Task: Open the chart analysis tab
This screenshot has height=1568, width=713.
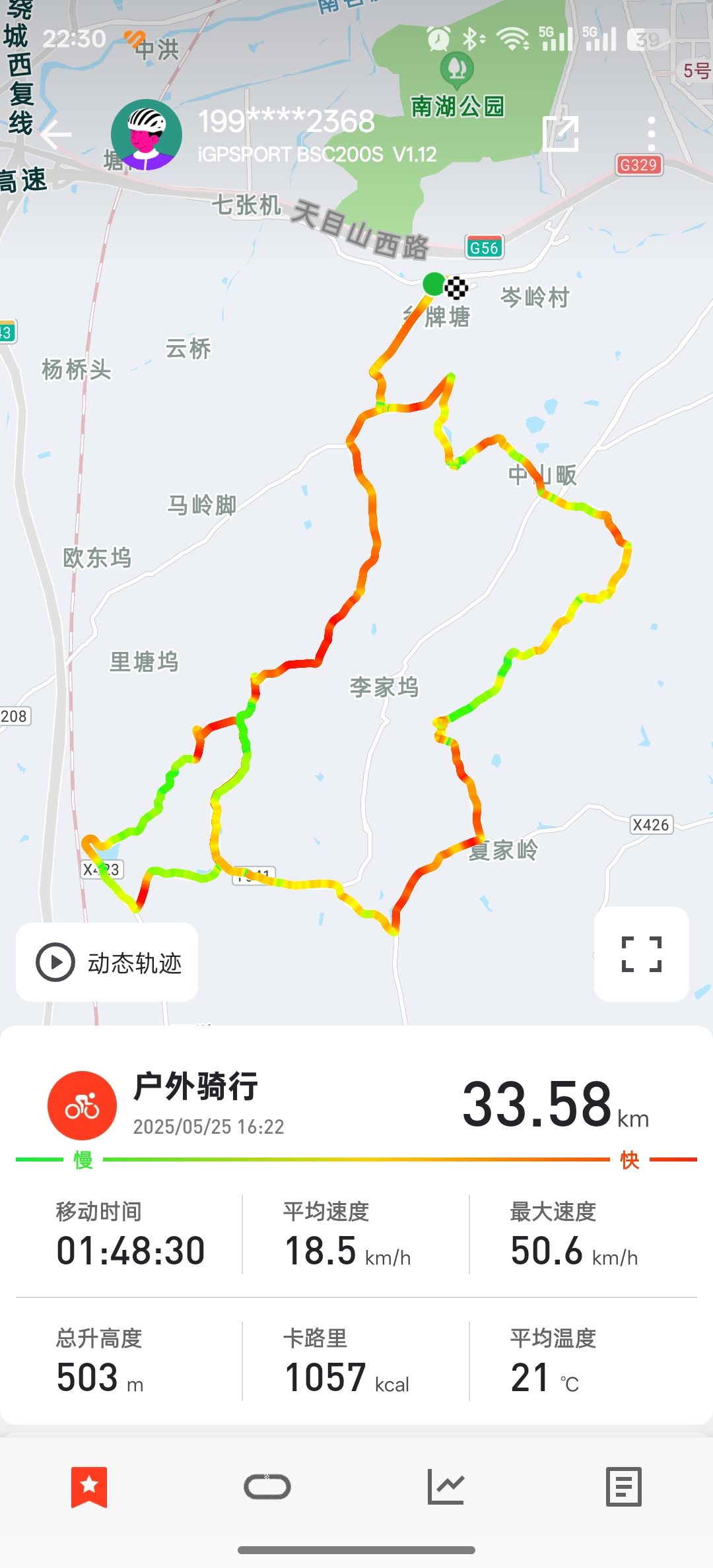Action: click(446, 1487)
